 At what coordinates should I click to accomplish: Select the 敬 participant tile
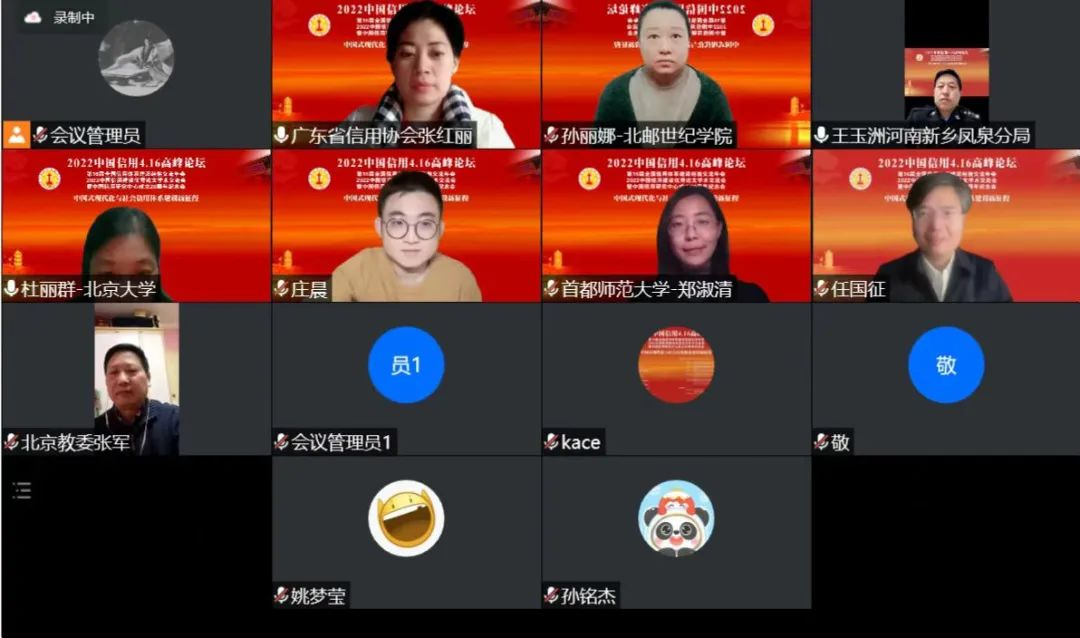pyautogui.click(x=946, y=380)
